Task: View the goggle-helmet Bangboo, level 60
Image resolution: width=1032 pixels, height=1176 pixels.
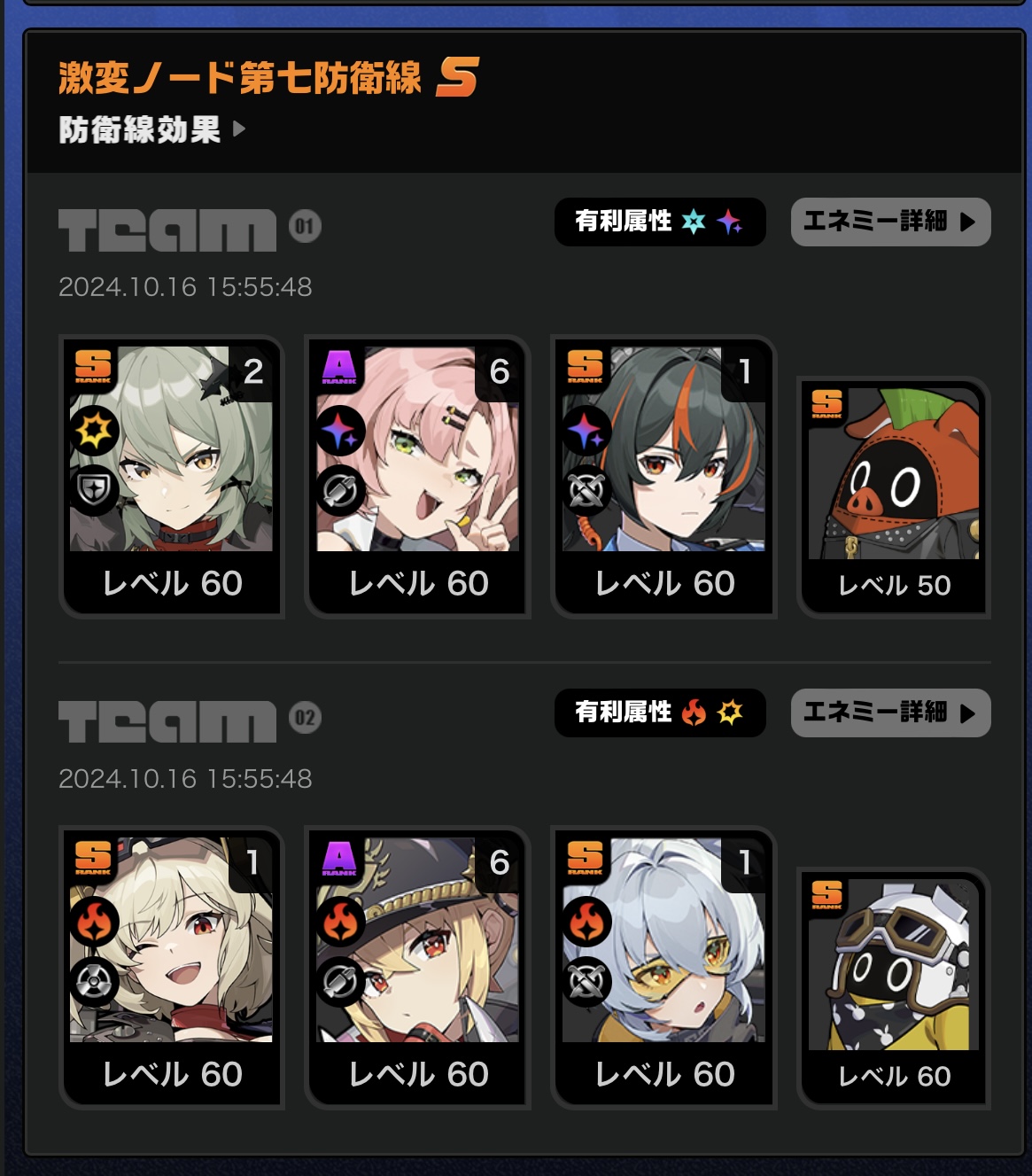Action: tap(893, 987)
